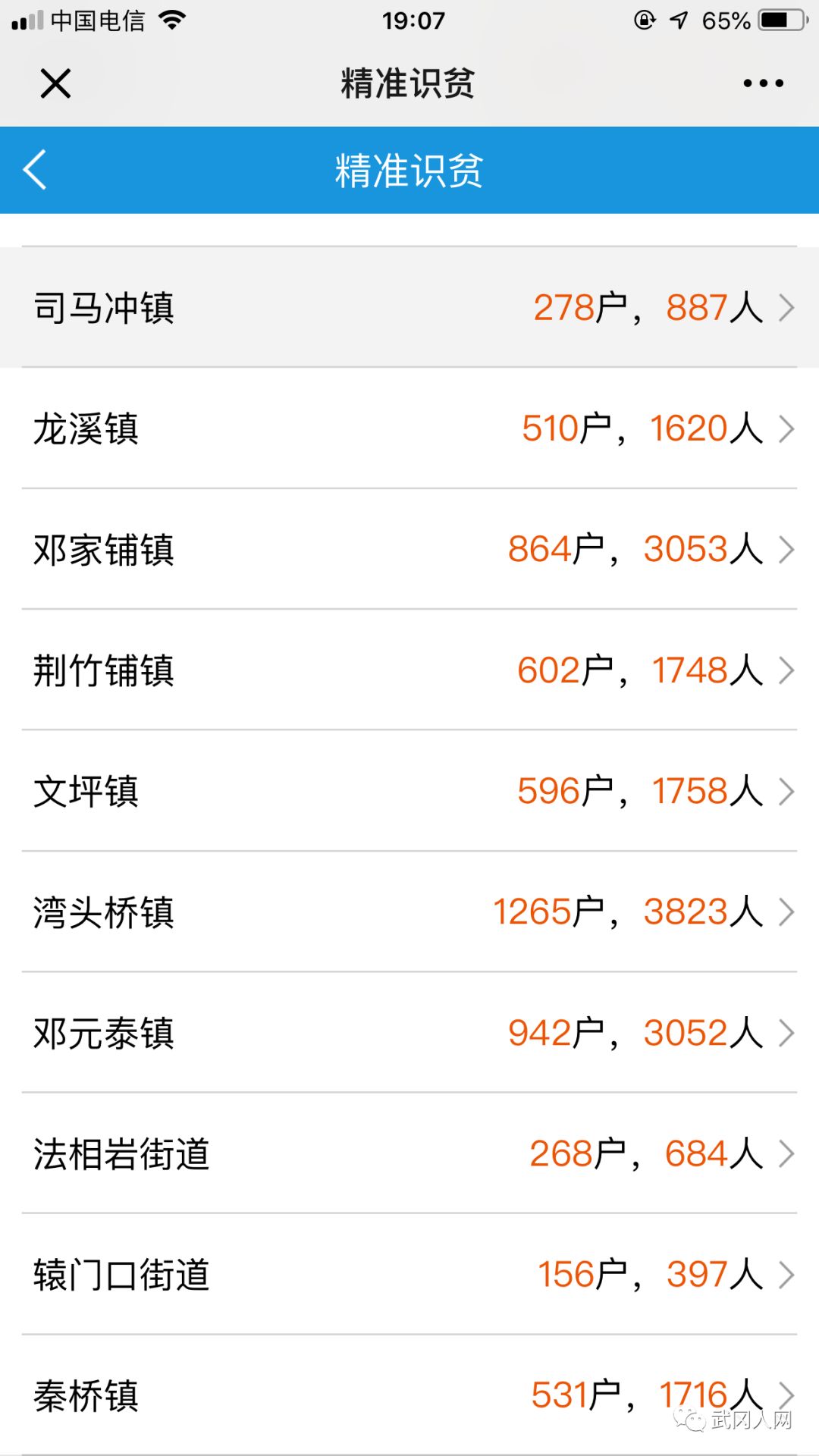Screen dimensions: 819x1456
Task: View the 湾头桥镇 entry
Action: point(409,912)
